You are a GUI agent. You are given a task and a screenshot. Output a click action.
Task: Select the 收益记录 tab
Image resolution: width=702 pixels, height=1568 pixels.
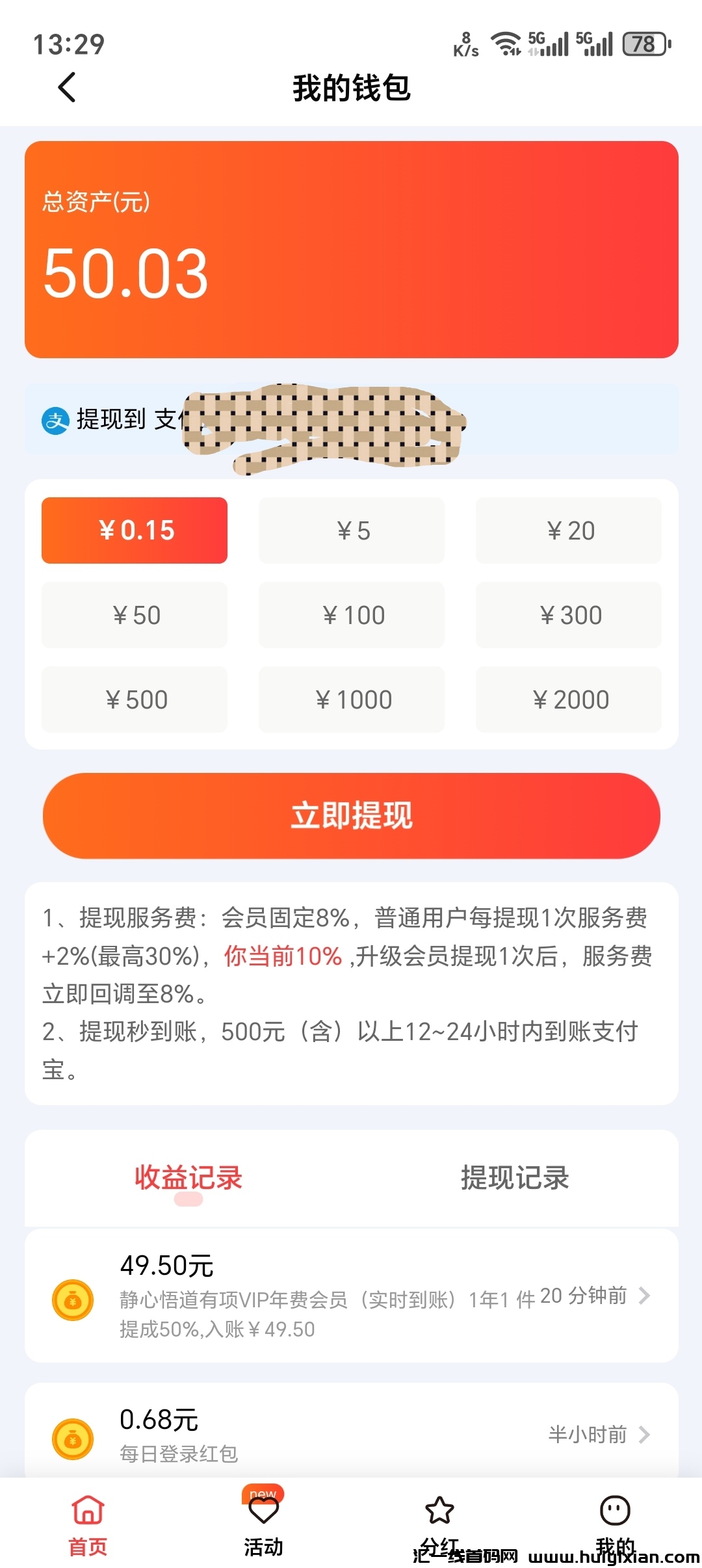coord(188,1178)
